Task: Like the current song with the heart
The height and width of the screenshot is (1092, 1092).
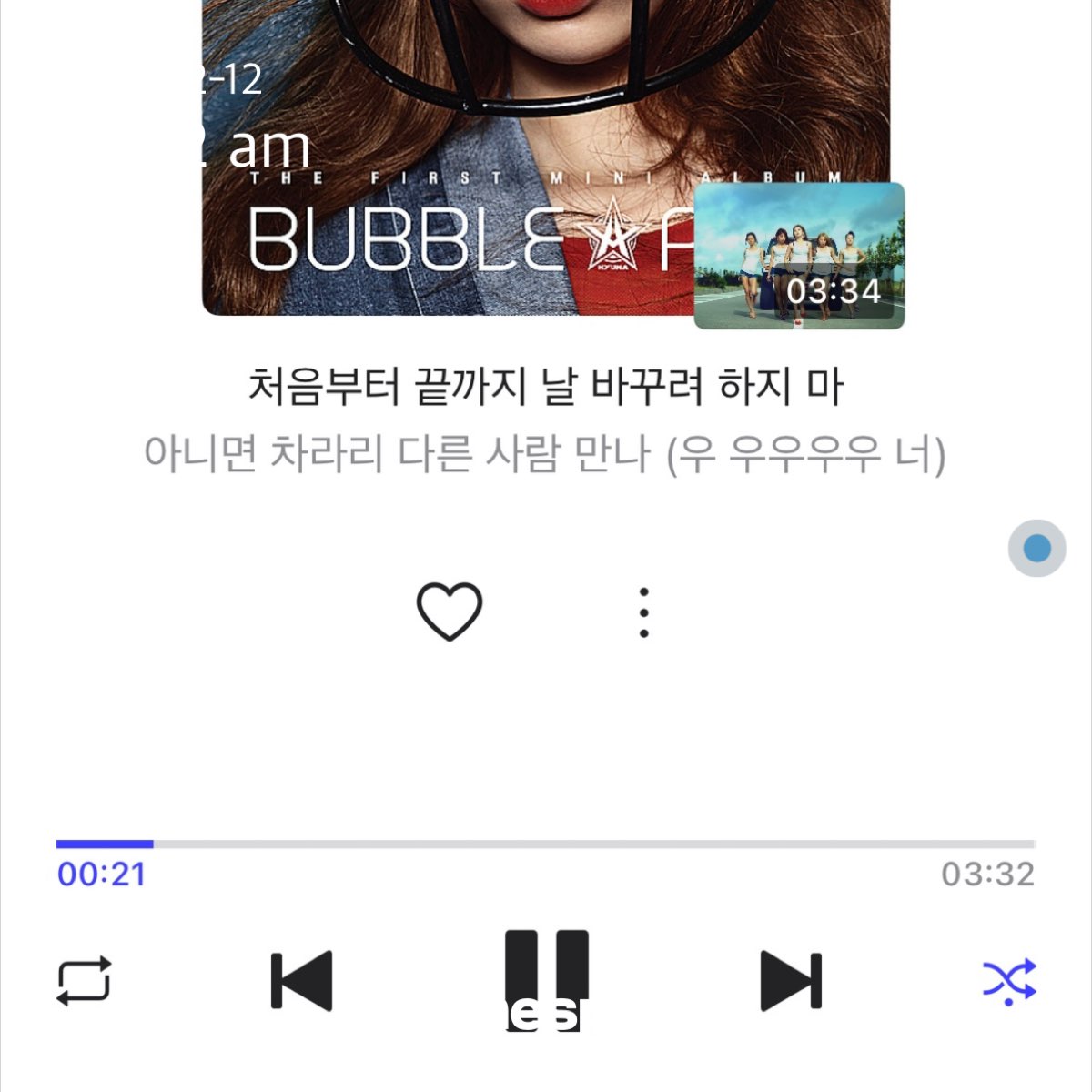Action: click(449, 611)
